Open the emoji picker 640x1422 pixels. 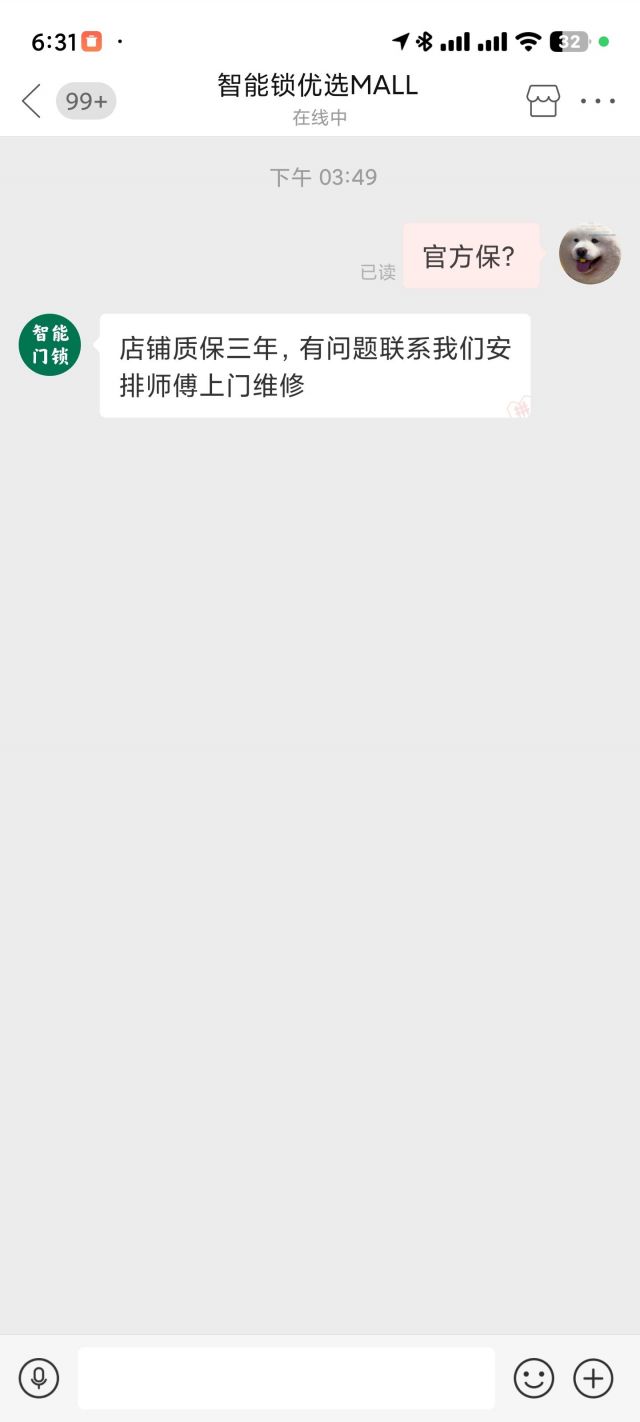point(534,1378)
